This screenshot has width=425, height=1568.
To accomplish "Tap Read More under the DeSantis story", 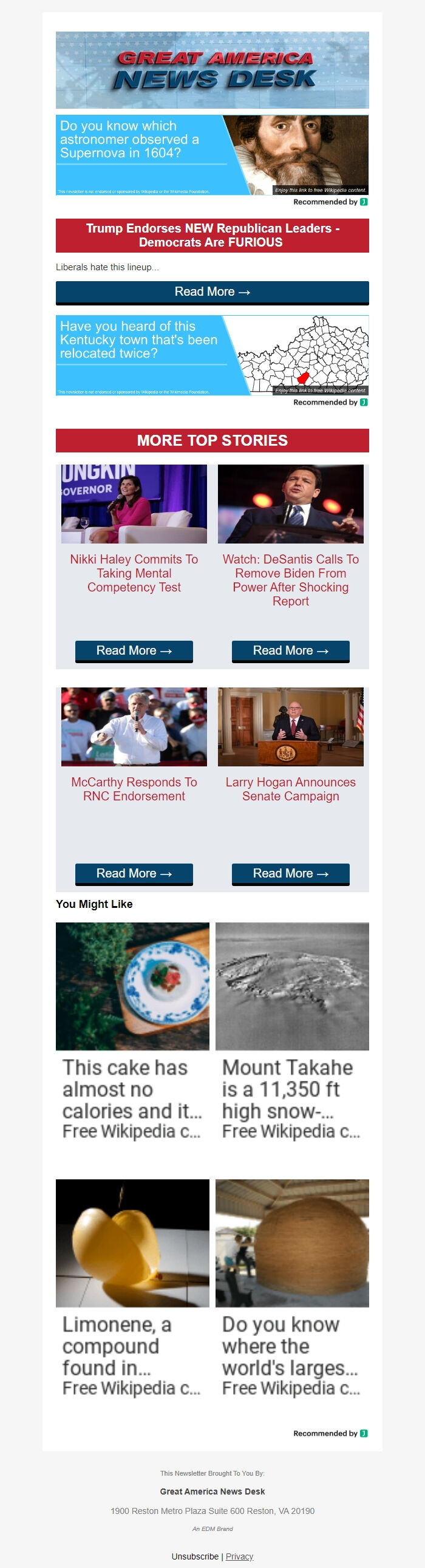I will [290, 650].
